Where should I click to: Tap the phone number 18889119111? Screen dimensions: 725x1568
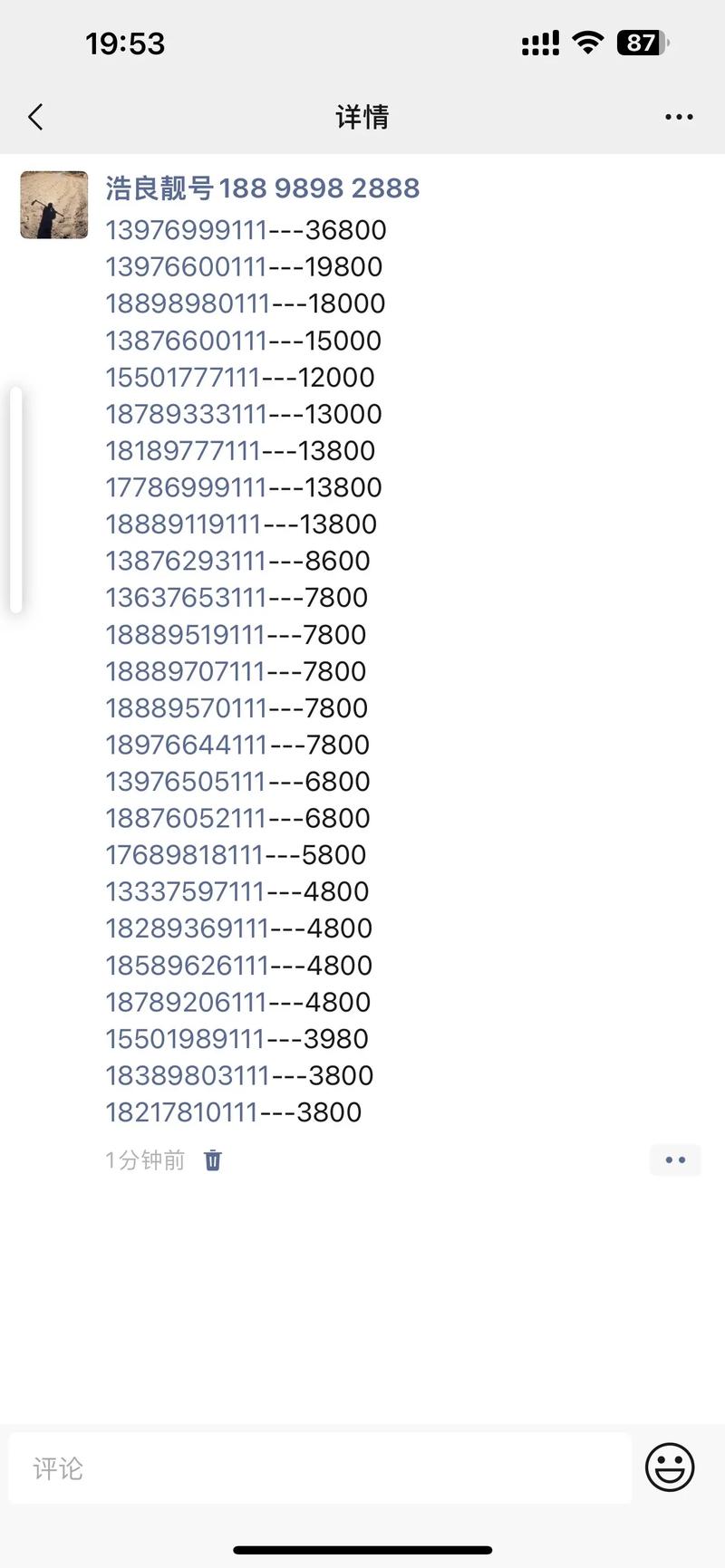tap(183, 524)
